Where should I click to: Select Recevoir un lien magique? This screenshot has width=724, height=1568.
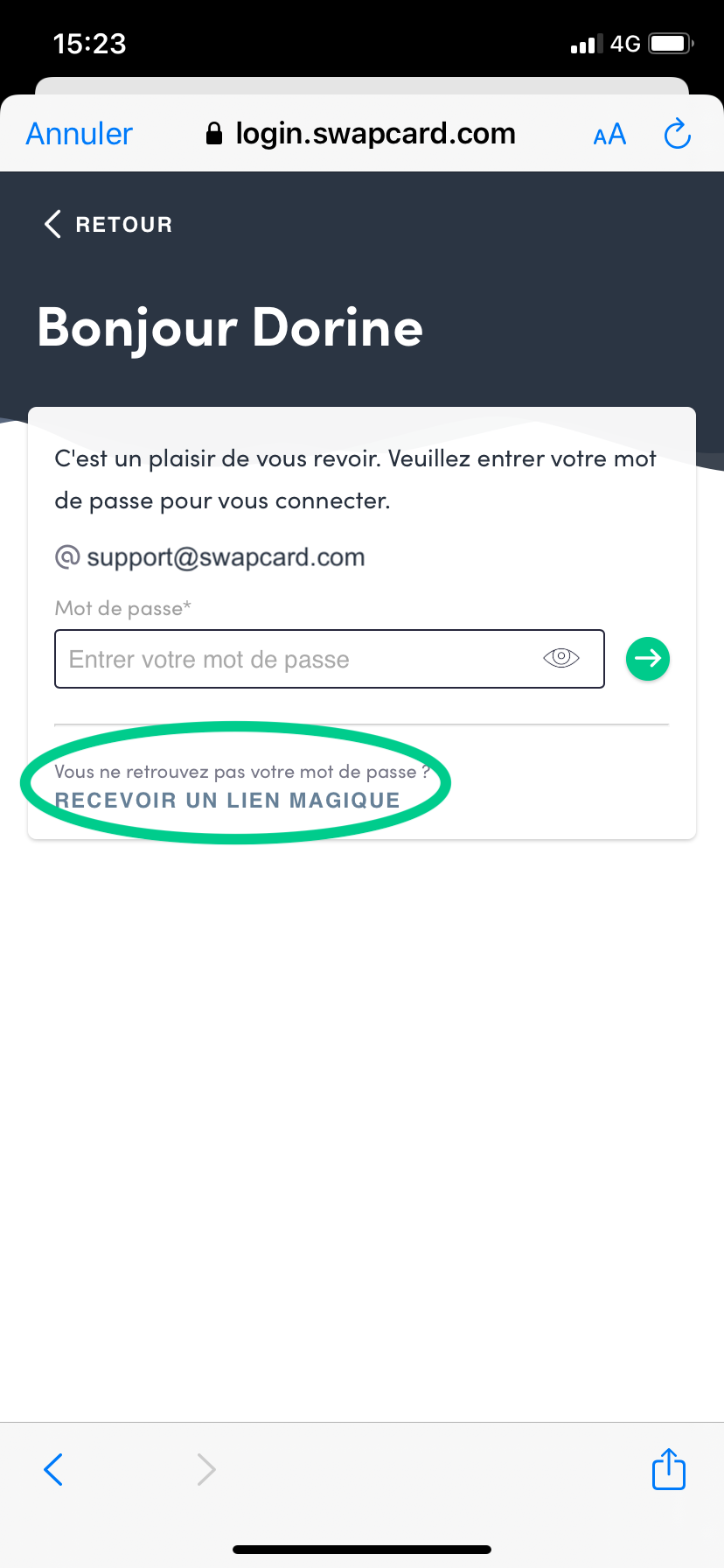[227, 800]
